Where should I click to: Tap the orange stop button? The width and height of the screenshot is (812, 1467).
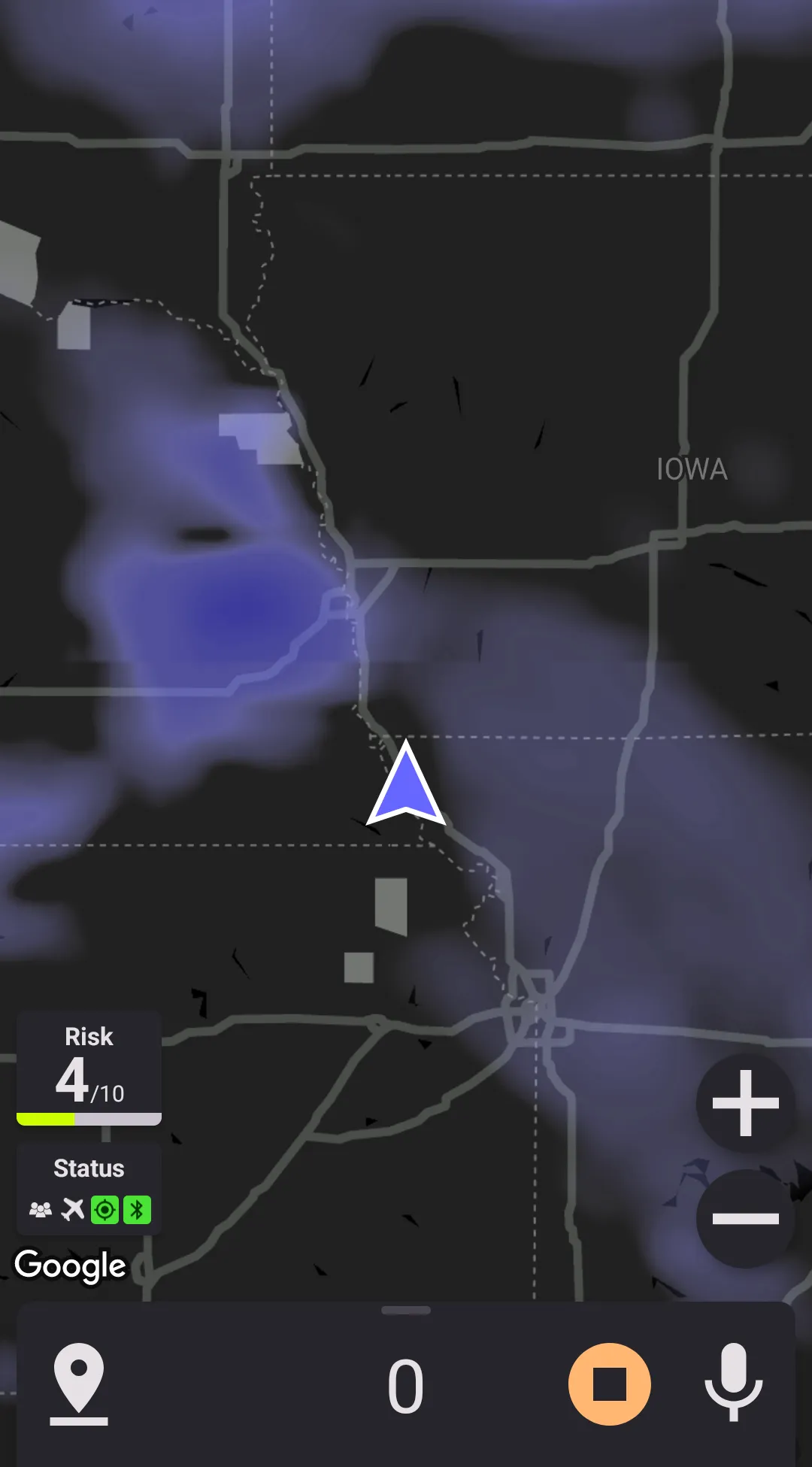609,1384
